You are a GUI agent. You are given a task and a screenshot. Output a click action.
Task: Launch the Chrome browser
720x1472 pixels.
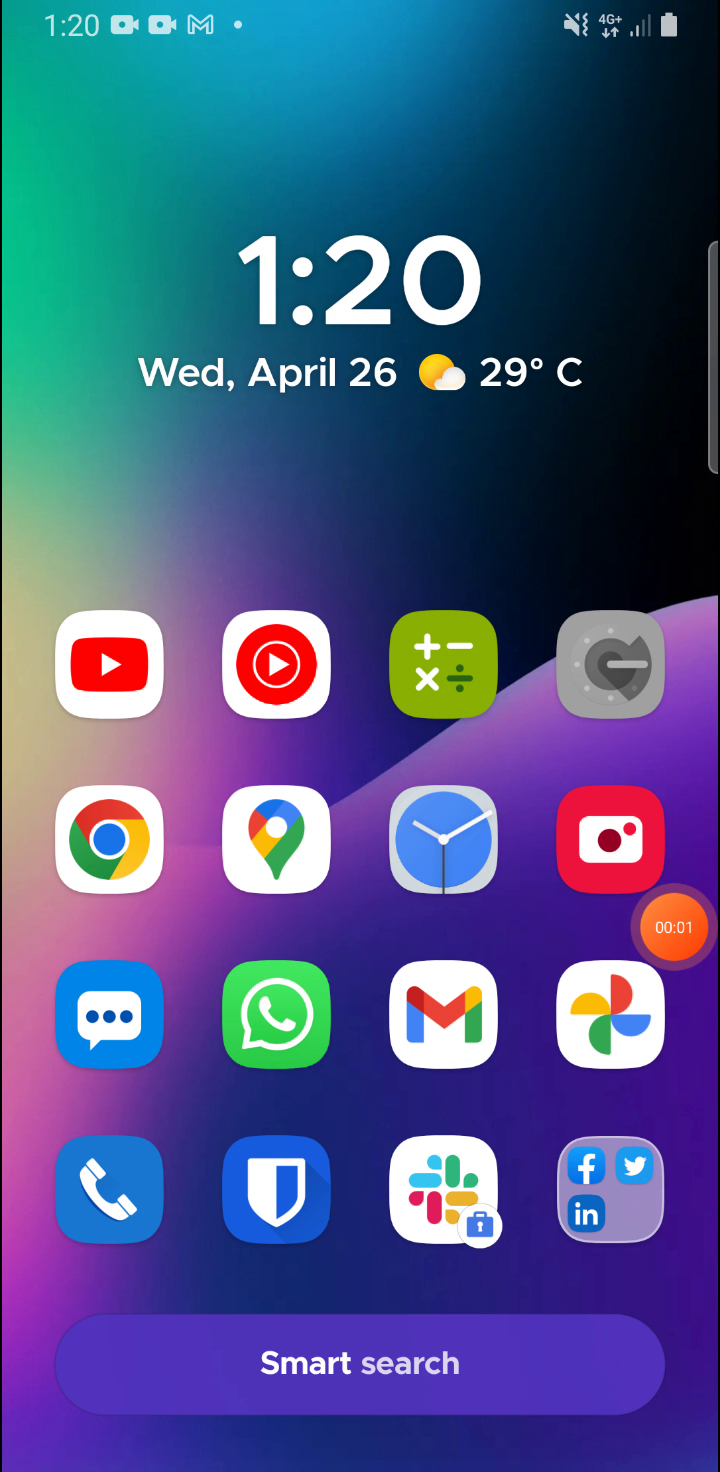109,839
